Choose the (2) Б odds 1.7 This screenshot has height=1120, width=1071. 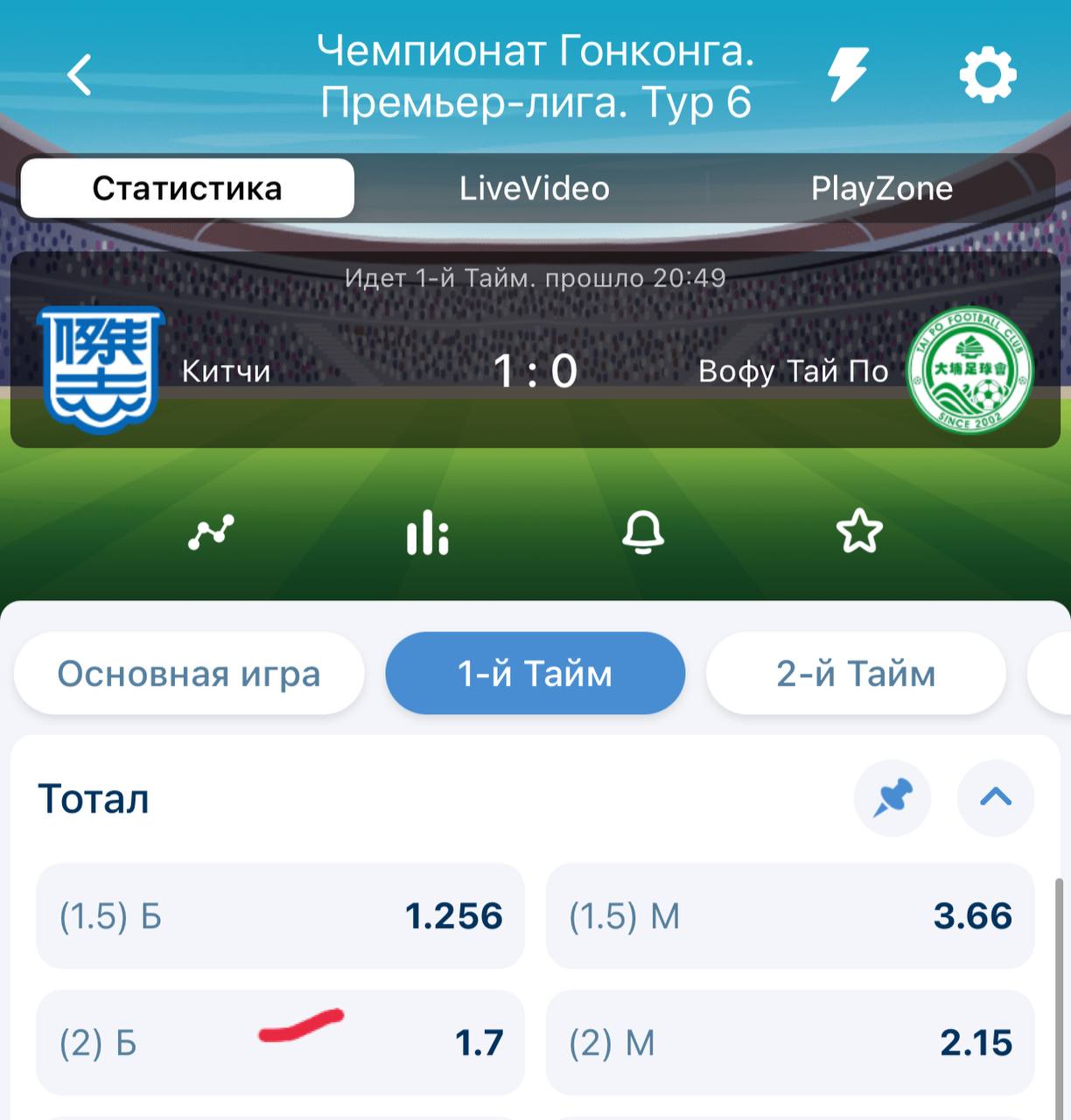pos(280,1043)
